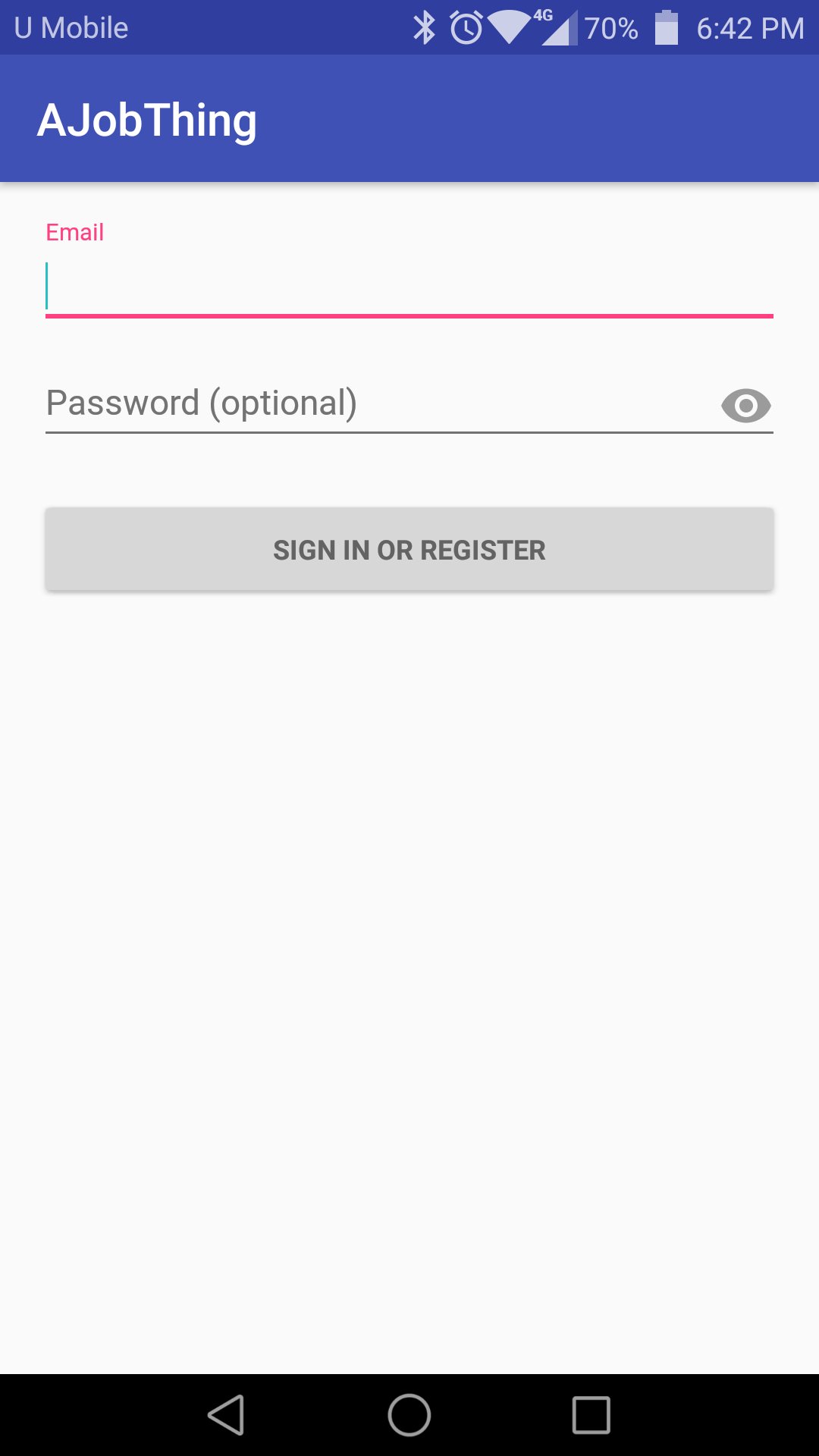Select the WiFi signal icon
This screenshot has height=1456, width=819.
click(x=510, y=27)
